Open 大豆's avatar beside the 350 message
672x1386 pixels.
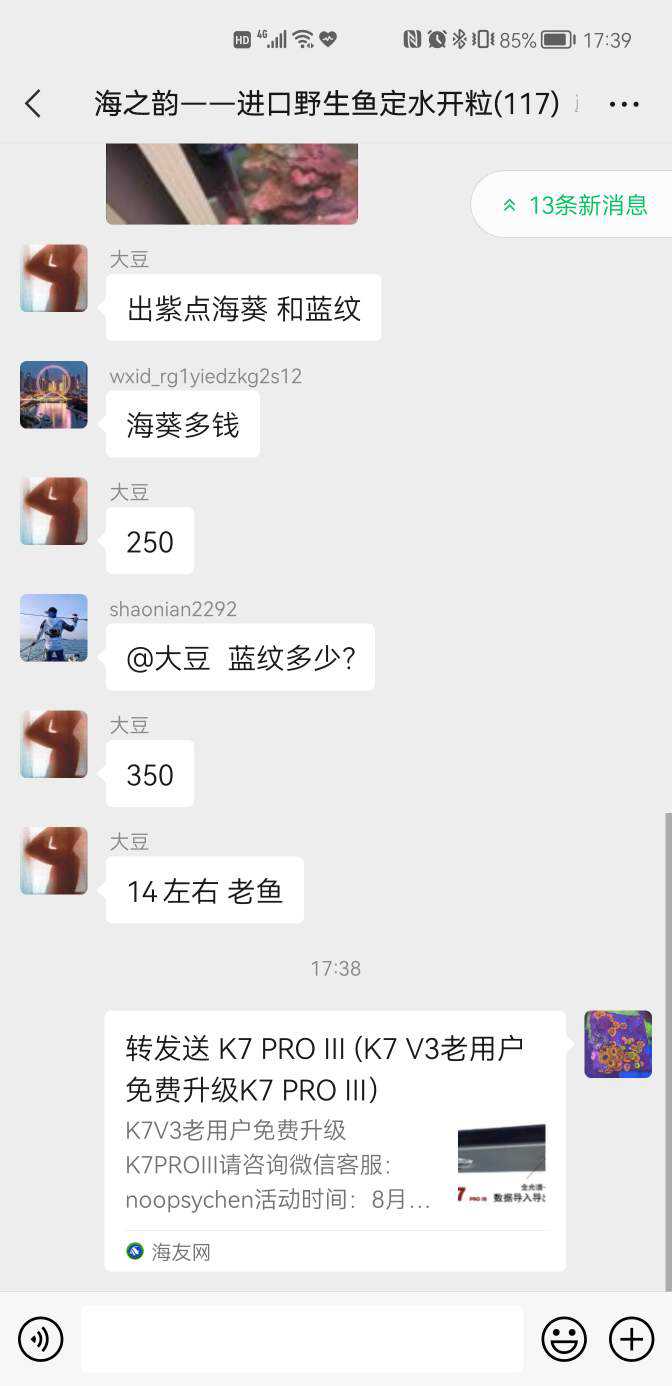click(54, 744)
